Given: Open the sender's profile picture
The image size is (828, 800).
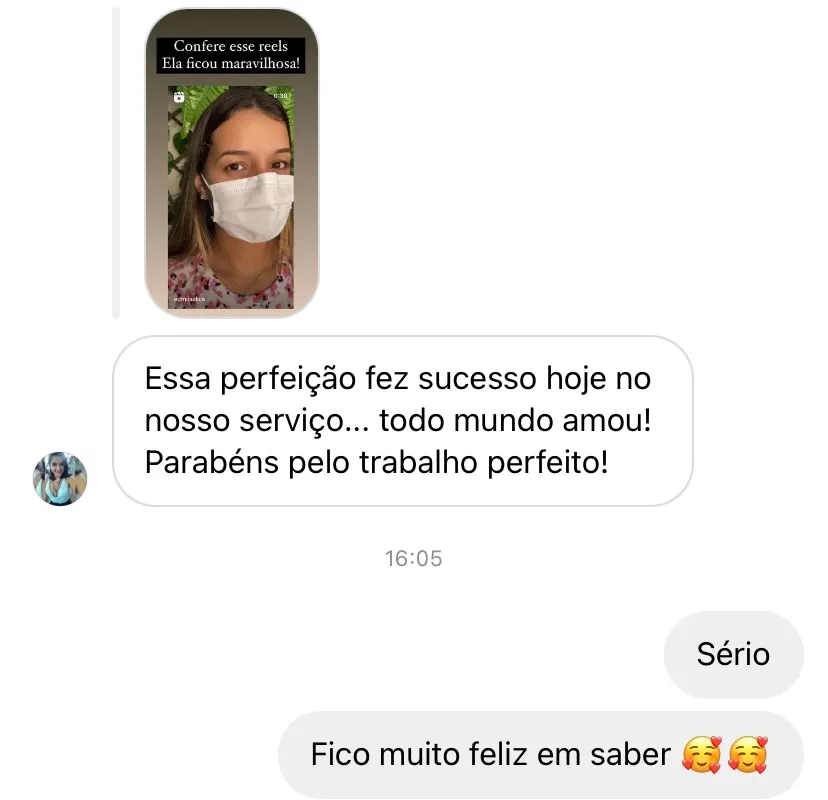Looking at the screenshot, I should click(x=60, y=478).
